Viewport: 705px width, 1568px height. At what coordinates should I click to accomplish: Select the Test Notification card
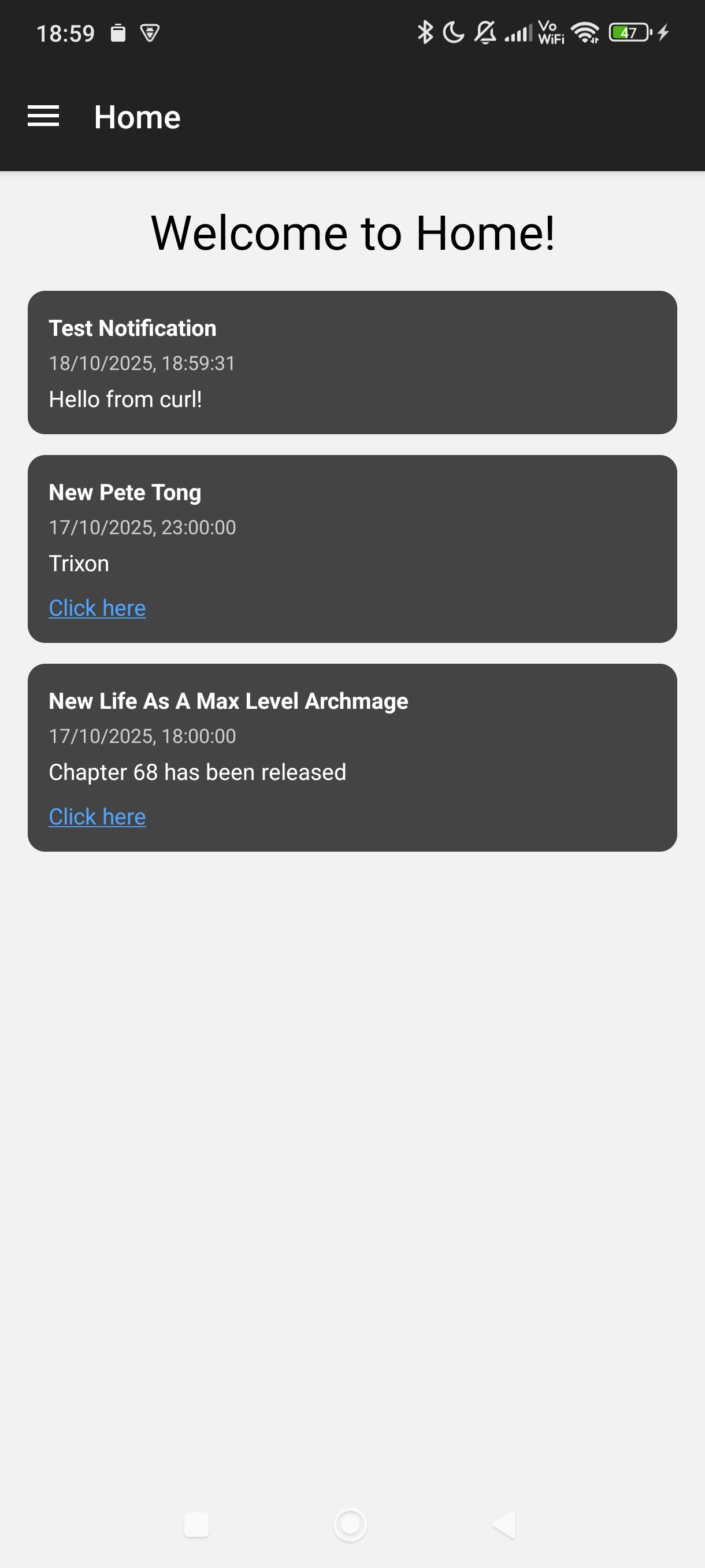click(x=352, y=363)
